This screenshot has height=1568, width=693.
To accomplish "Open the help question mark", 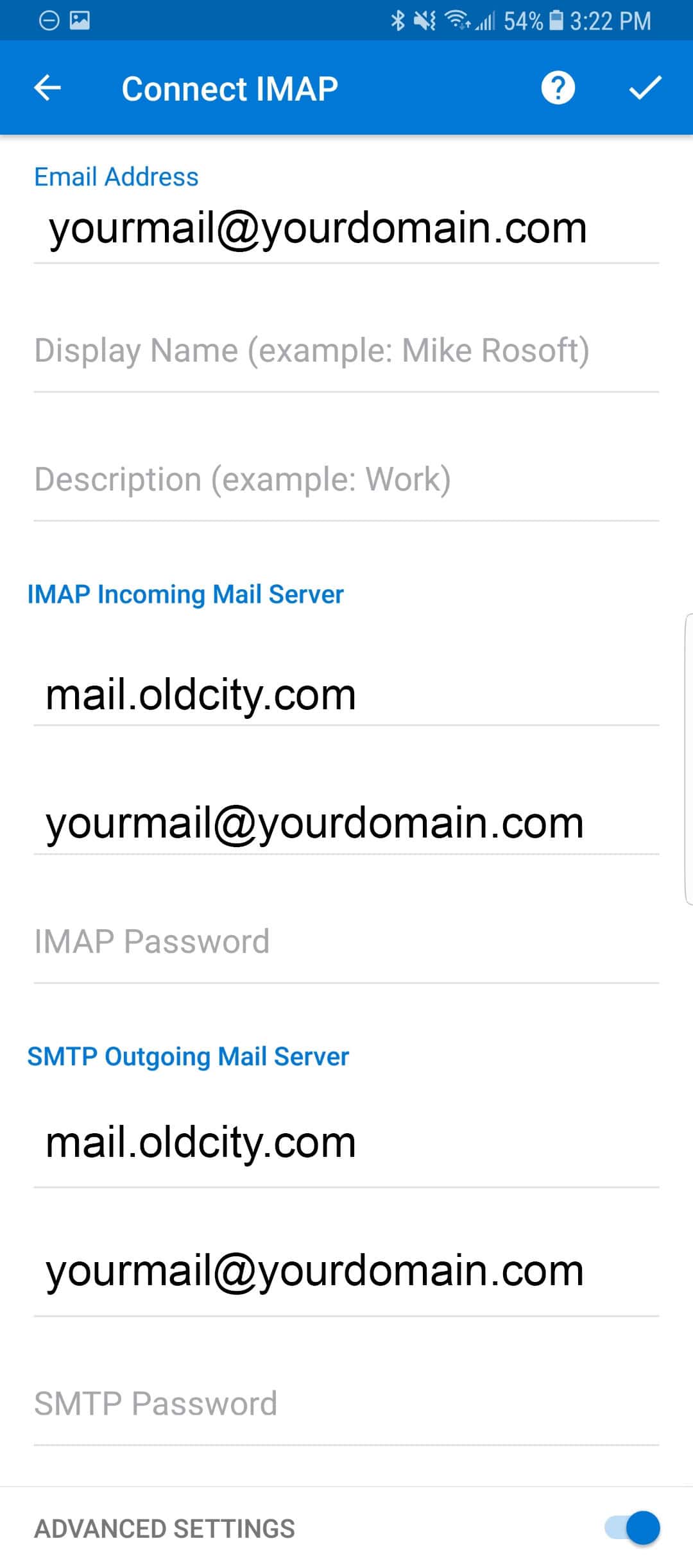I will point(558,88).
